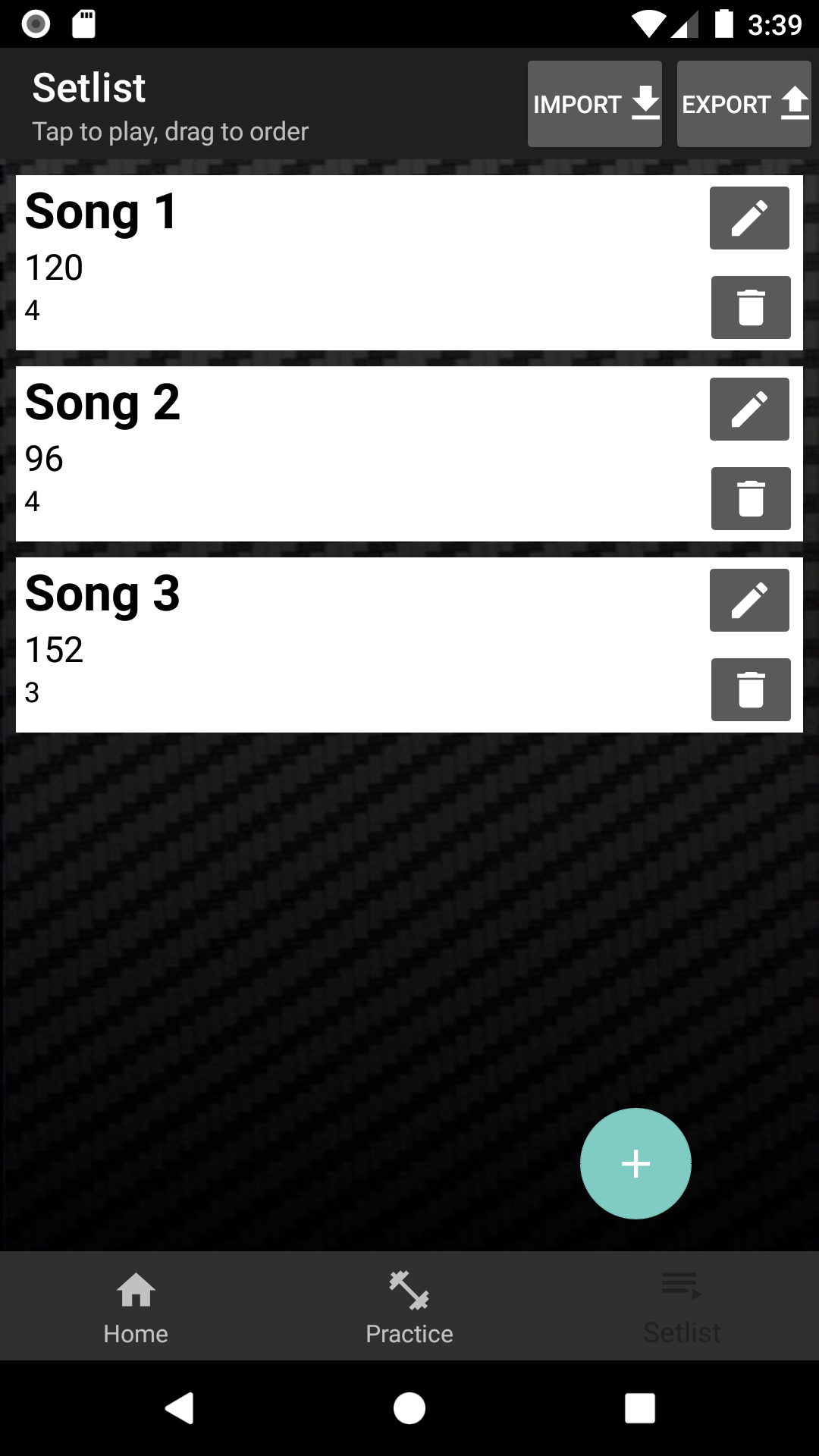Tap the Import button
819x1456 pixels.
595,104
